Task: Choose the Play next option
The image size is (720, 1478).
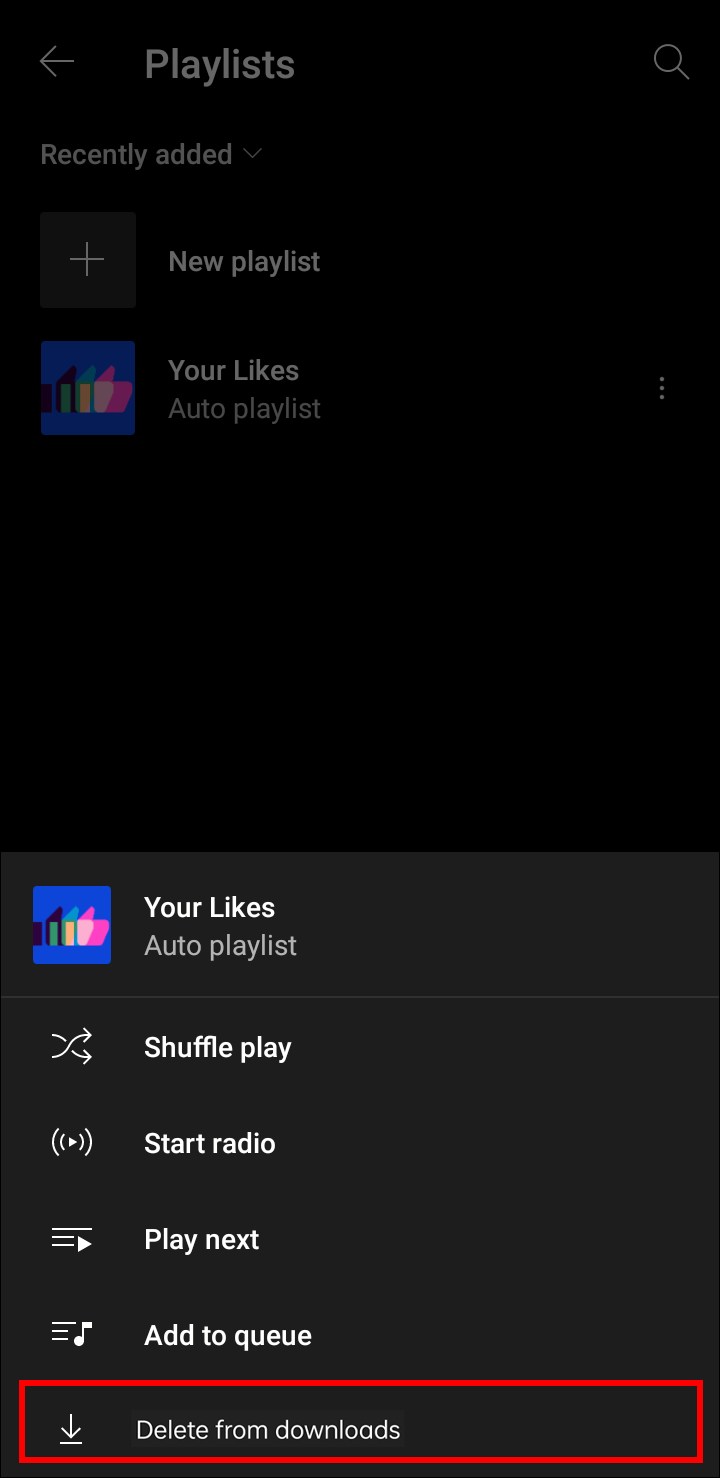Action: tap(201, 1239)
